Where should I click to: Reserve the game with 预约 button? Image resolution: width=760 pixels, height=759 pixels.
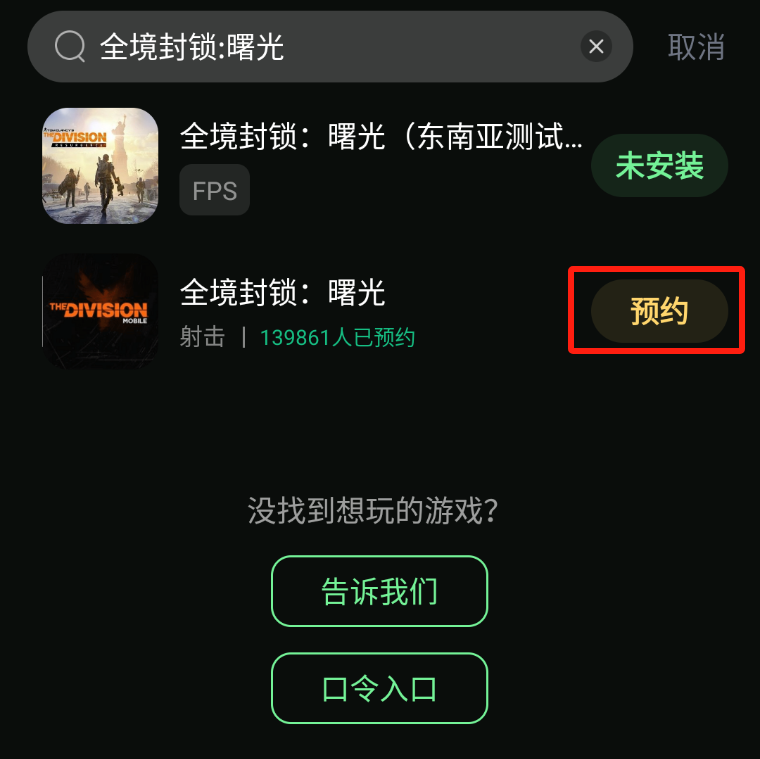pyautogui.click(x=659, y=312)
